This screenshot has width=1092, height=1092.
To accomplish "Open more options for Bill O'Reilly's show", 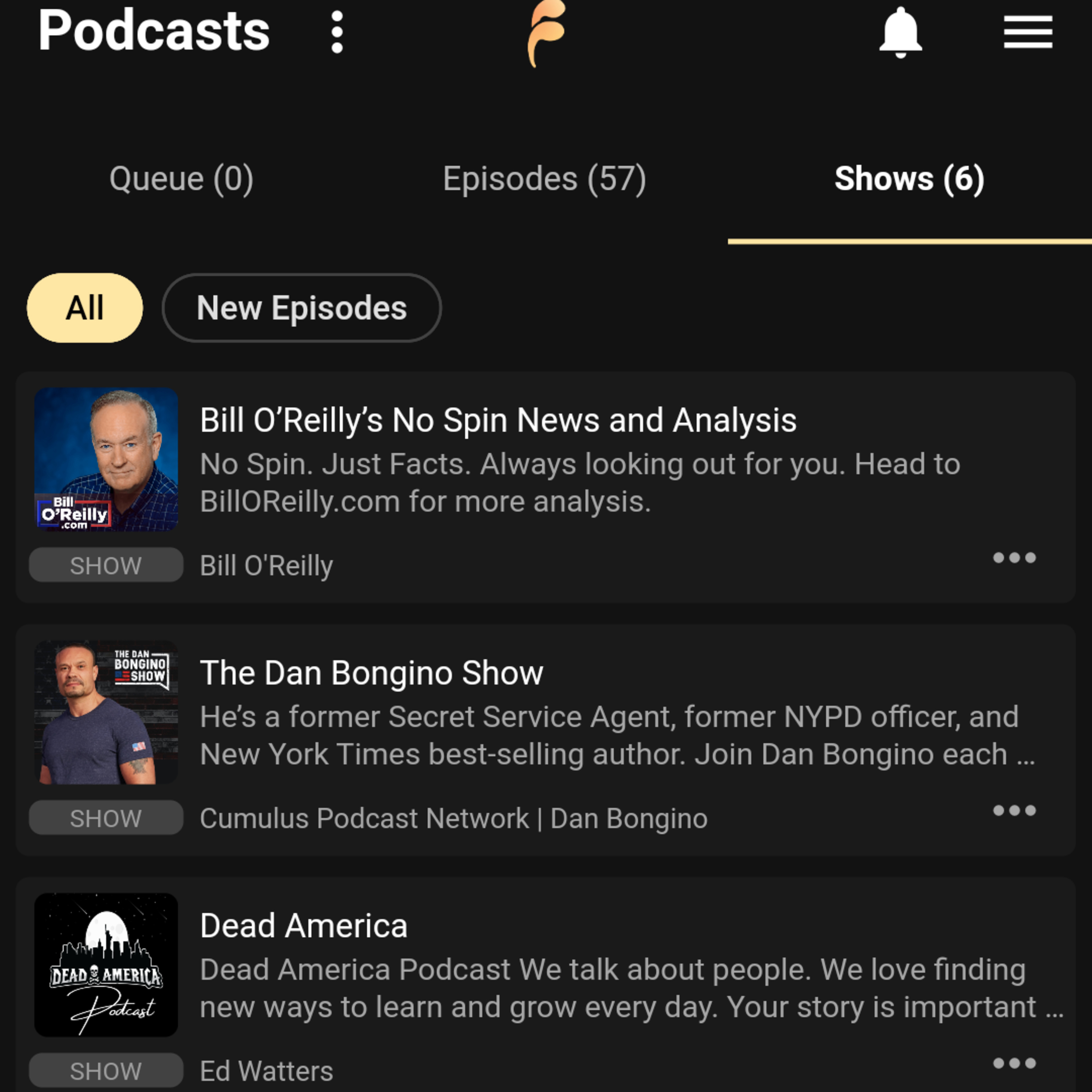I will [1014, 558].
